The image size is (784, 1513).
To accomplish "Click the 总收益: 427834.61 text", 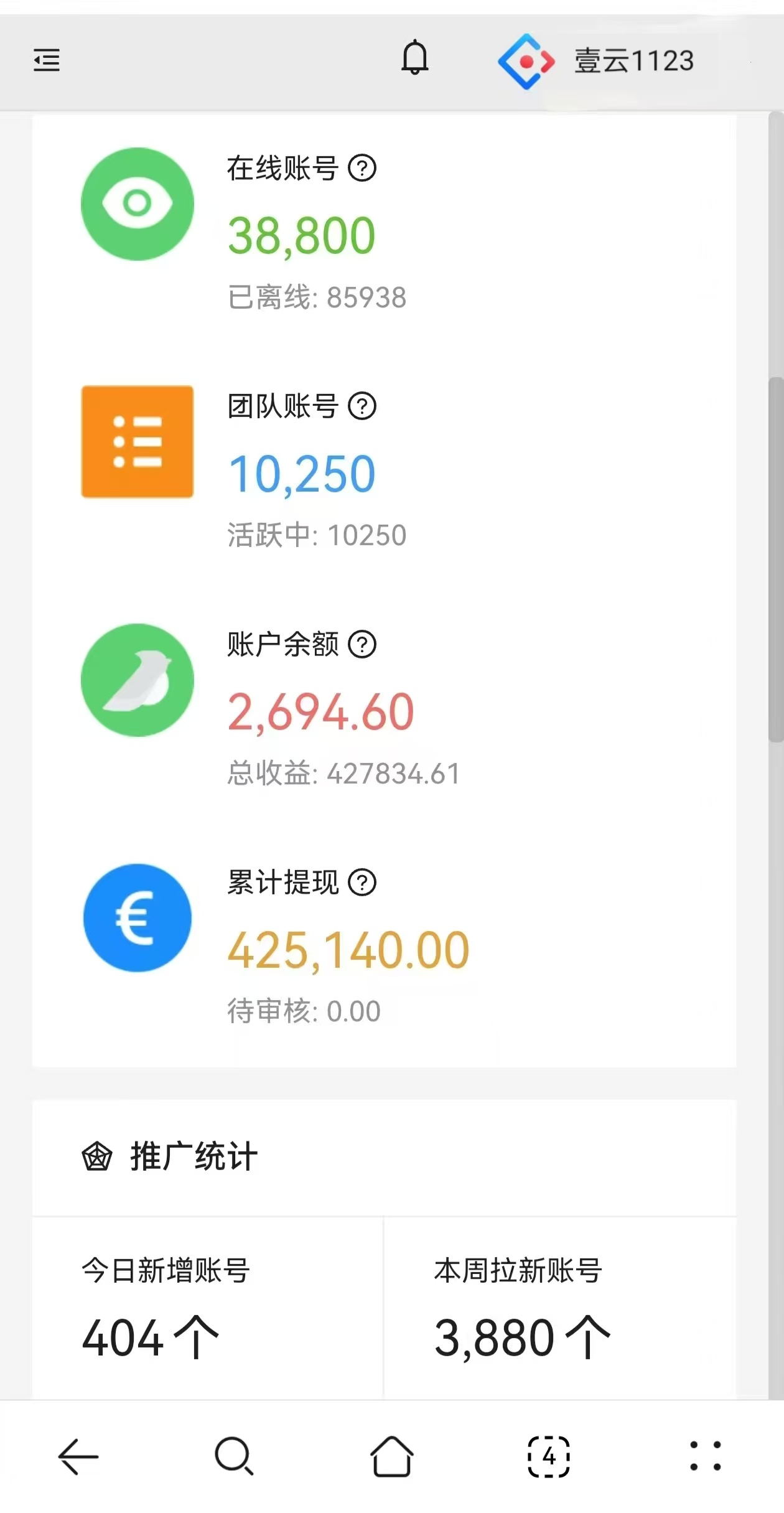I will click(342, 774).
